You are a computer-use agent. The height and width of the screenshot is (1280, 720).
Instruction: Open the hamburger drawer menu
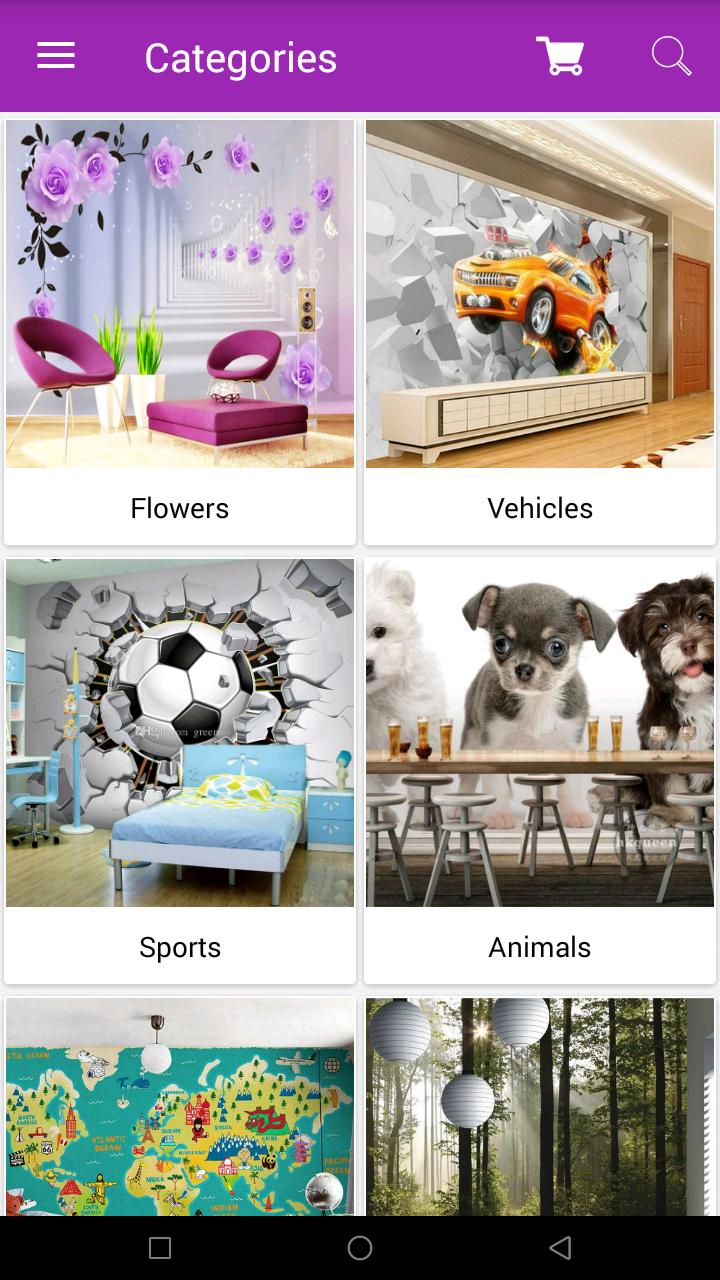[56, 56]
